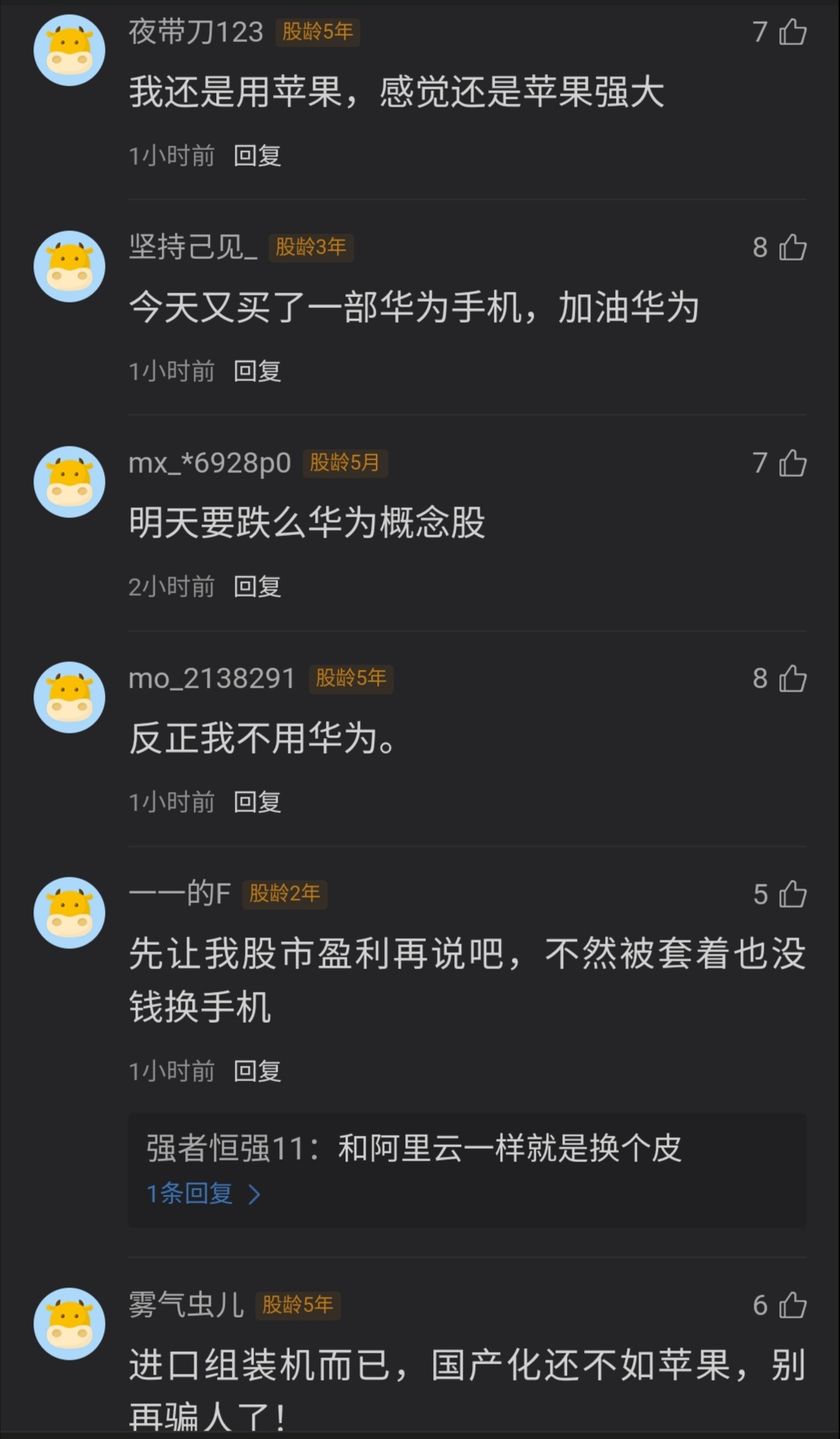
Task: Click 坚持己见_'s profile picture
Action: click(70, 266)
